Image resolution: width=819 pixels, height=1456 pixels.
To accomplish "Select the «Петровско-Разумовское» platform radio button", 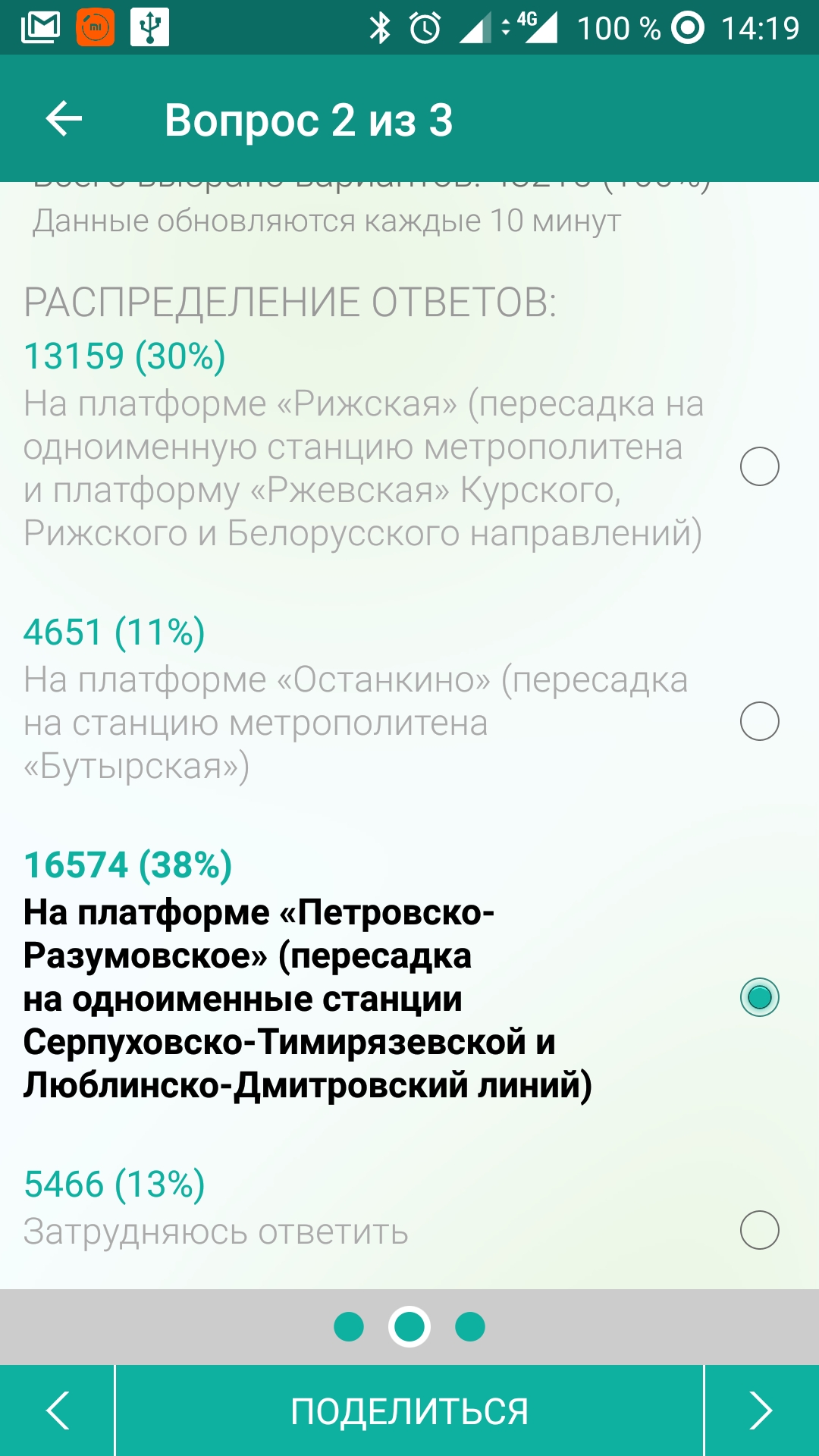I will point(759,997).
